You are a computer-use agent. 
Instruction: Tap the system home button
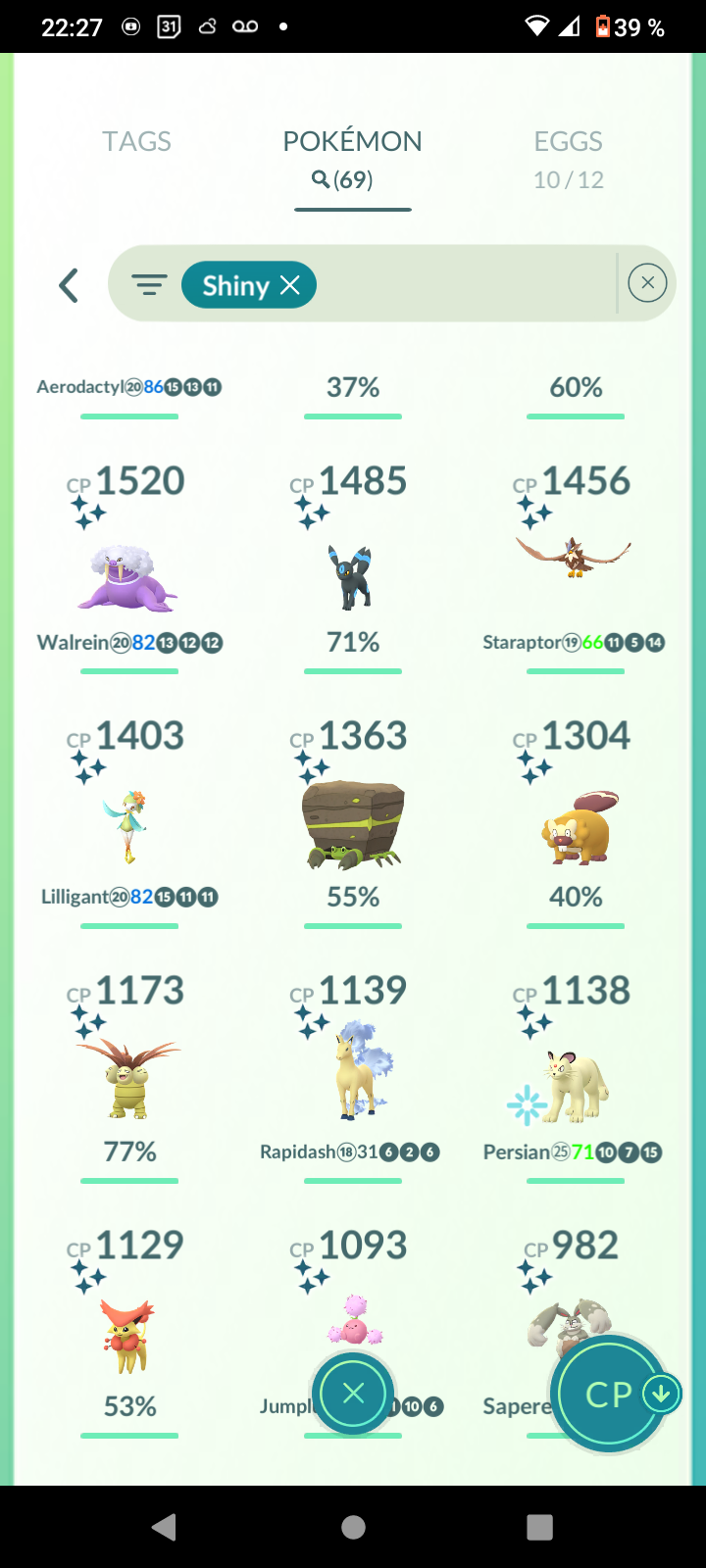[353, 1527]
